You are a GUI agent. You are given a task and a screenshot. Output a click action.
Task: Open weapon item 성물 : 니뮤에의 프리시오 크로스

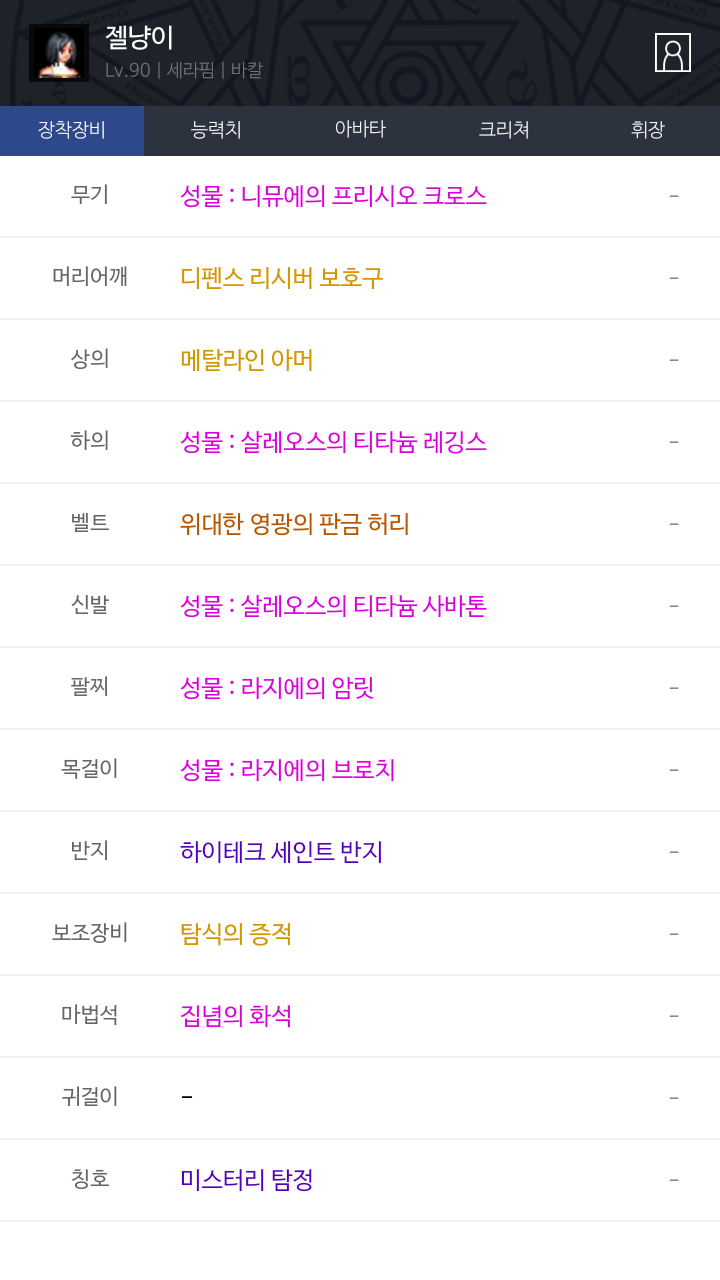(333, 195)
